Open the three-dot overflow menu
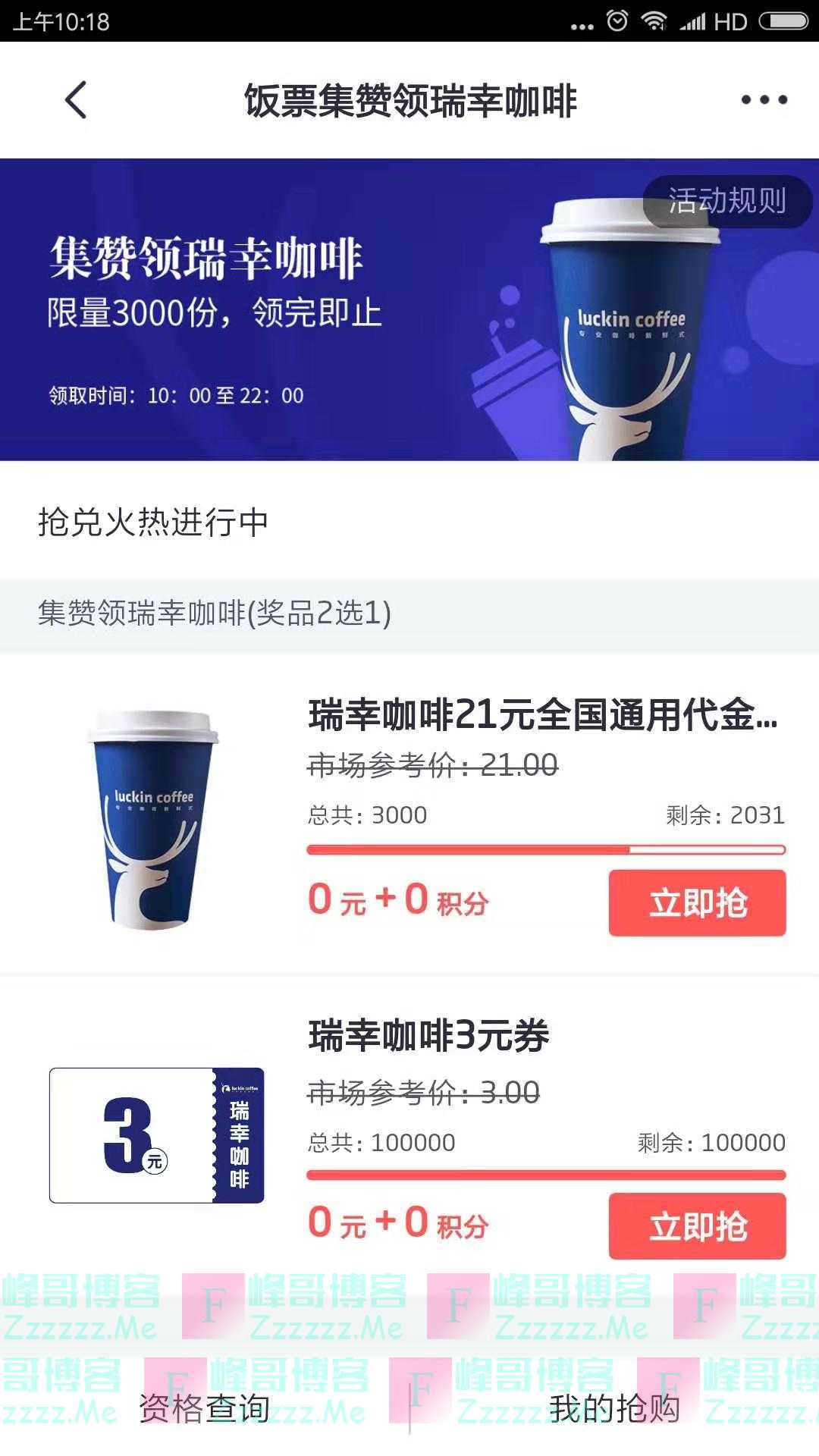The width and height of the screenshot is (819, 1456). click(x=764, y=100)
